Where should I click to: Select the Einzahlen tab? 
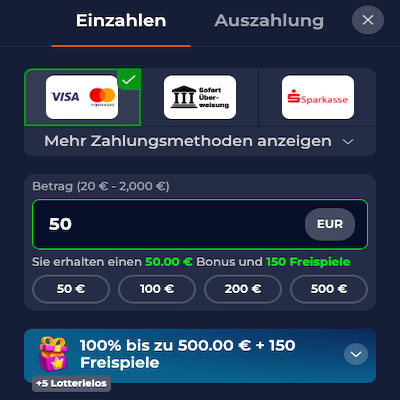[121, 21]
